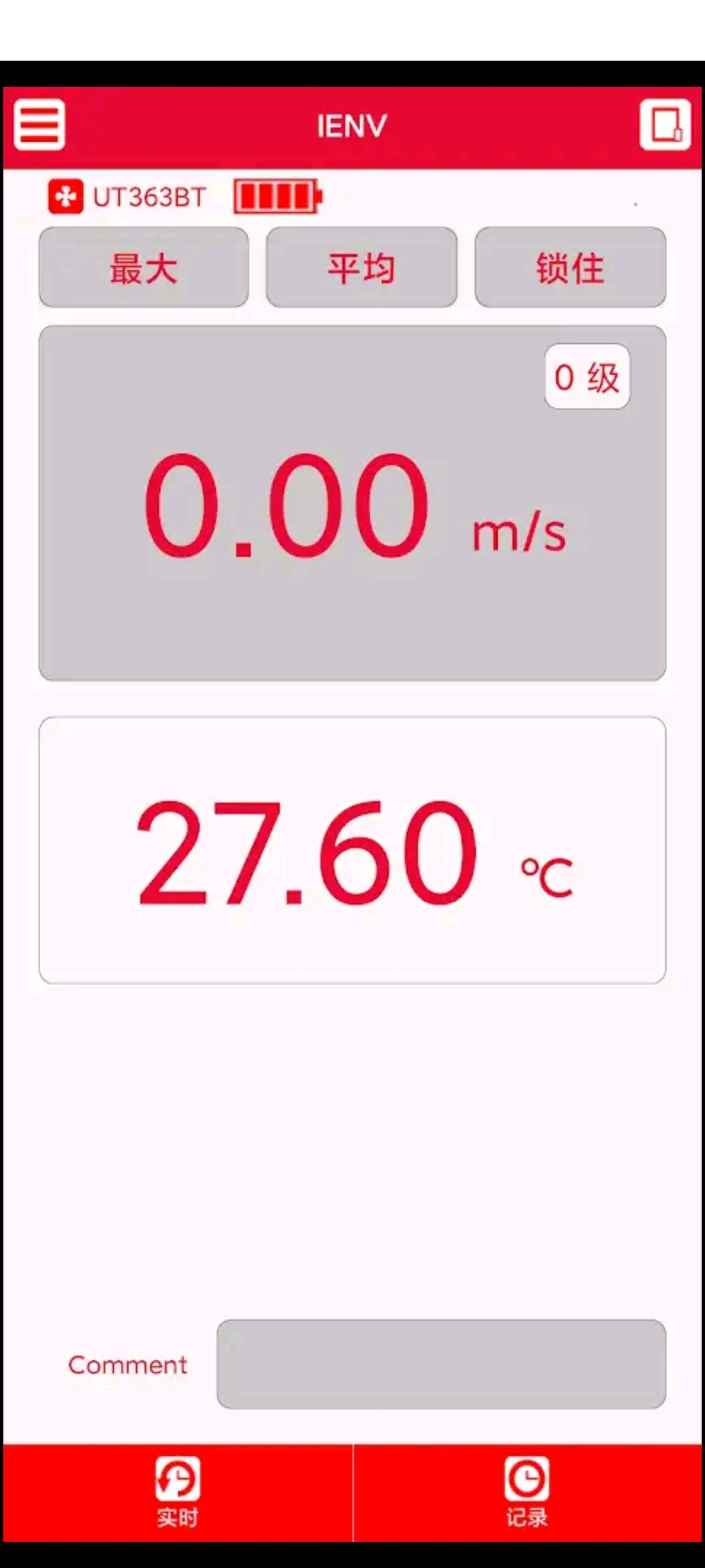Screen dimensions: 705x1568
Task: Tap the device icon in the top bar
Action: tap(665, 125)
